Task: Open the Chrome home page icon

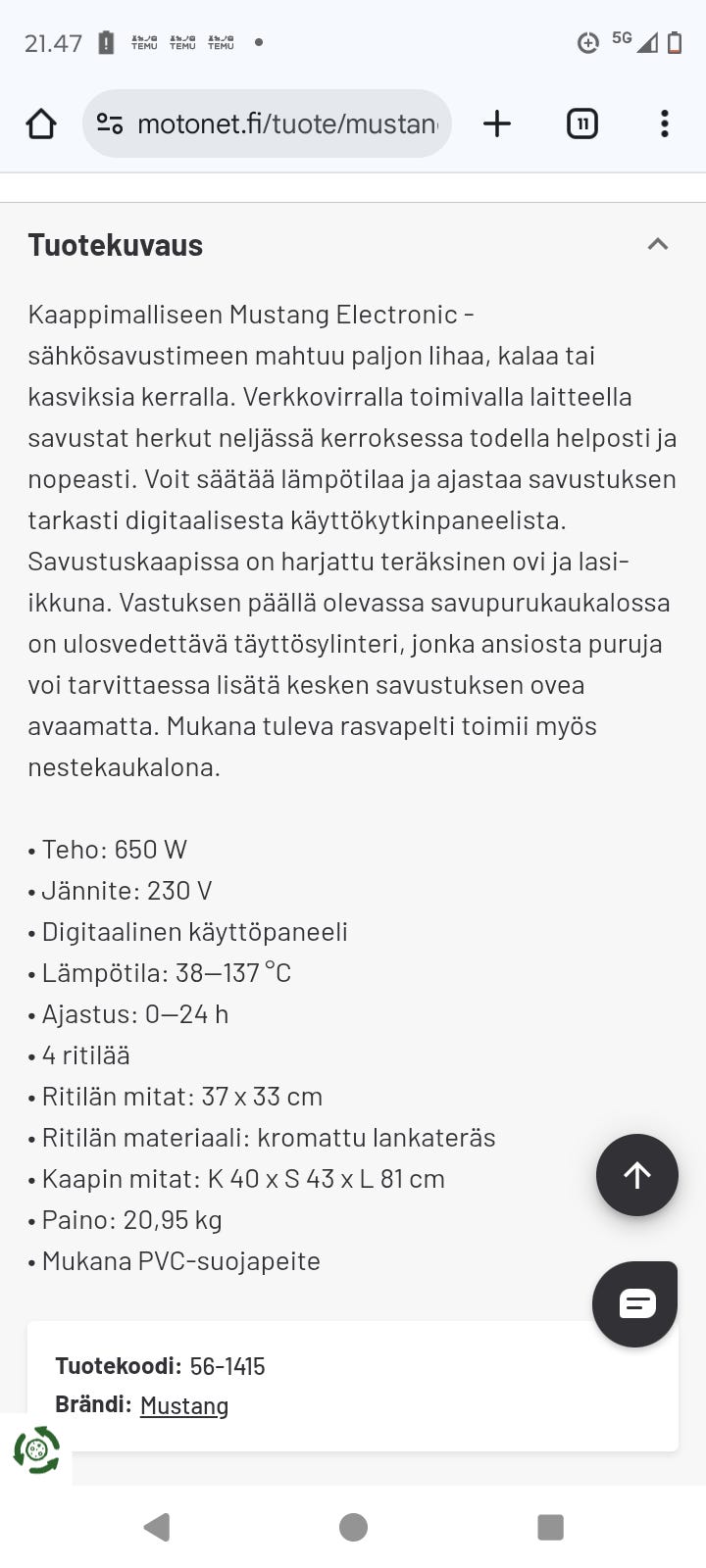Action: (x=41, y=123)
